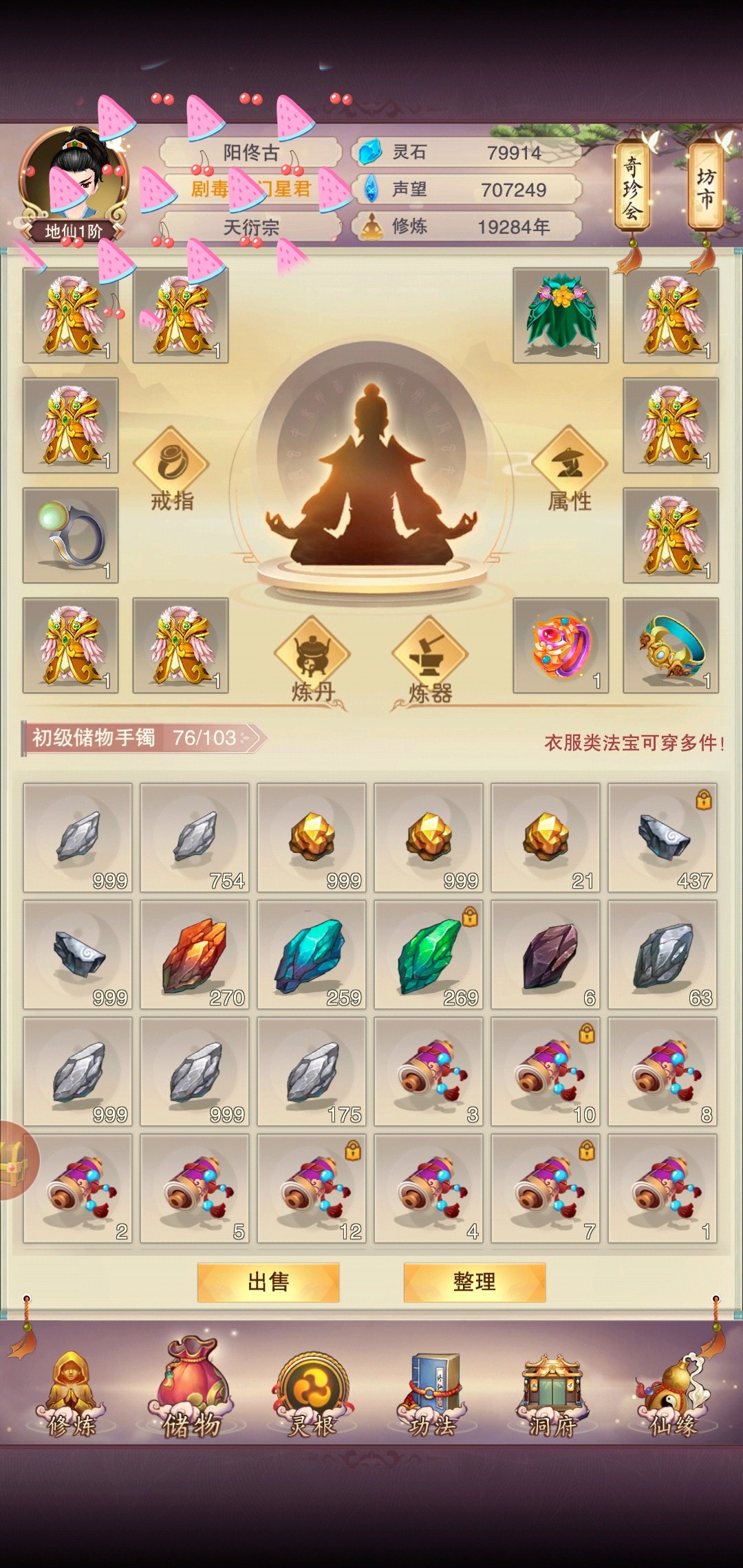The height and width of the screenshot is (1568, 743).
Task: Tap the 出售 sell button
Action: point(268,1282)
